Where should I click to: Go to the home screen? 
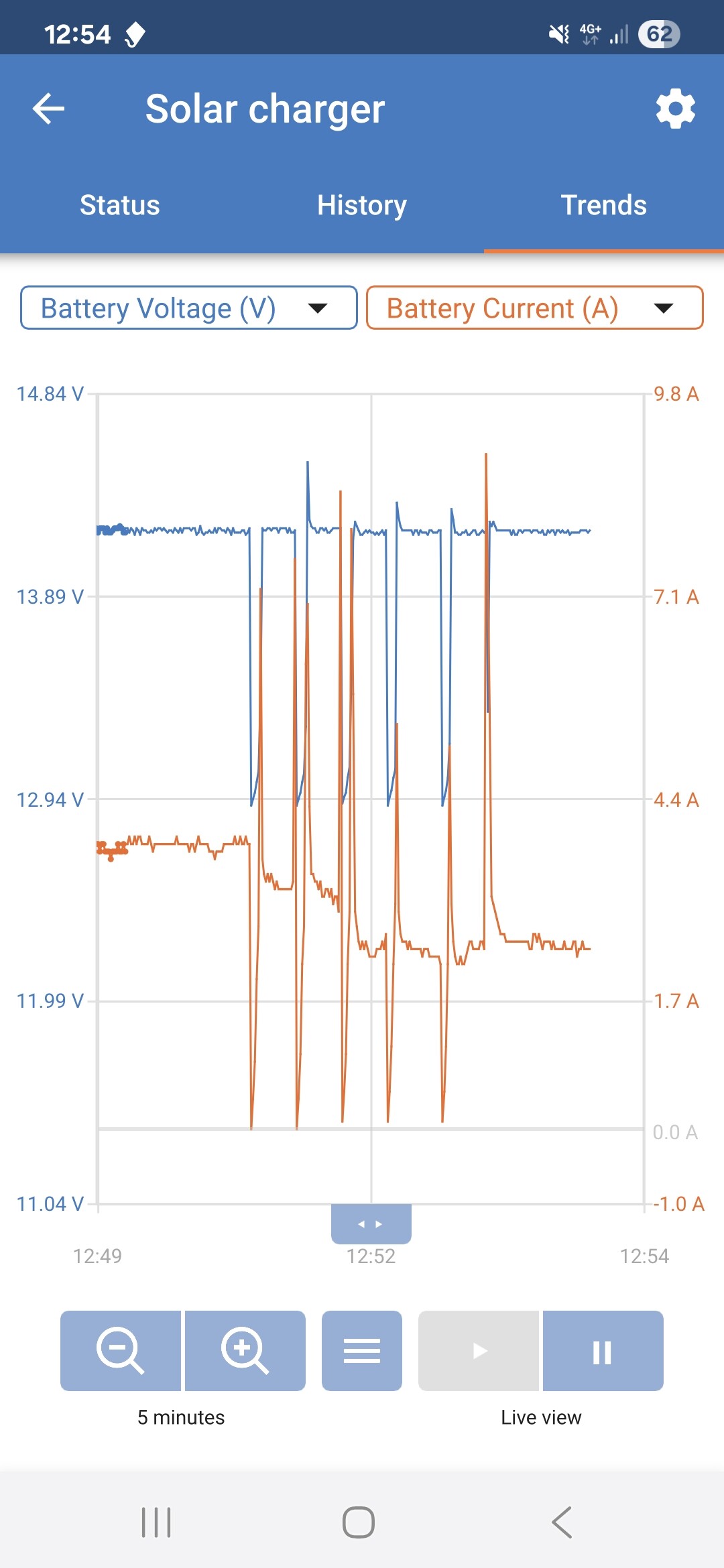coord(359,1522)
